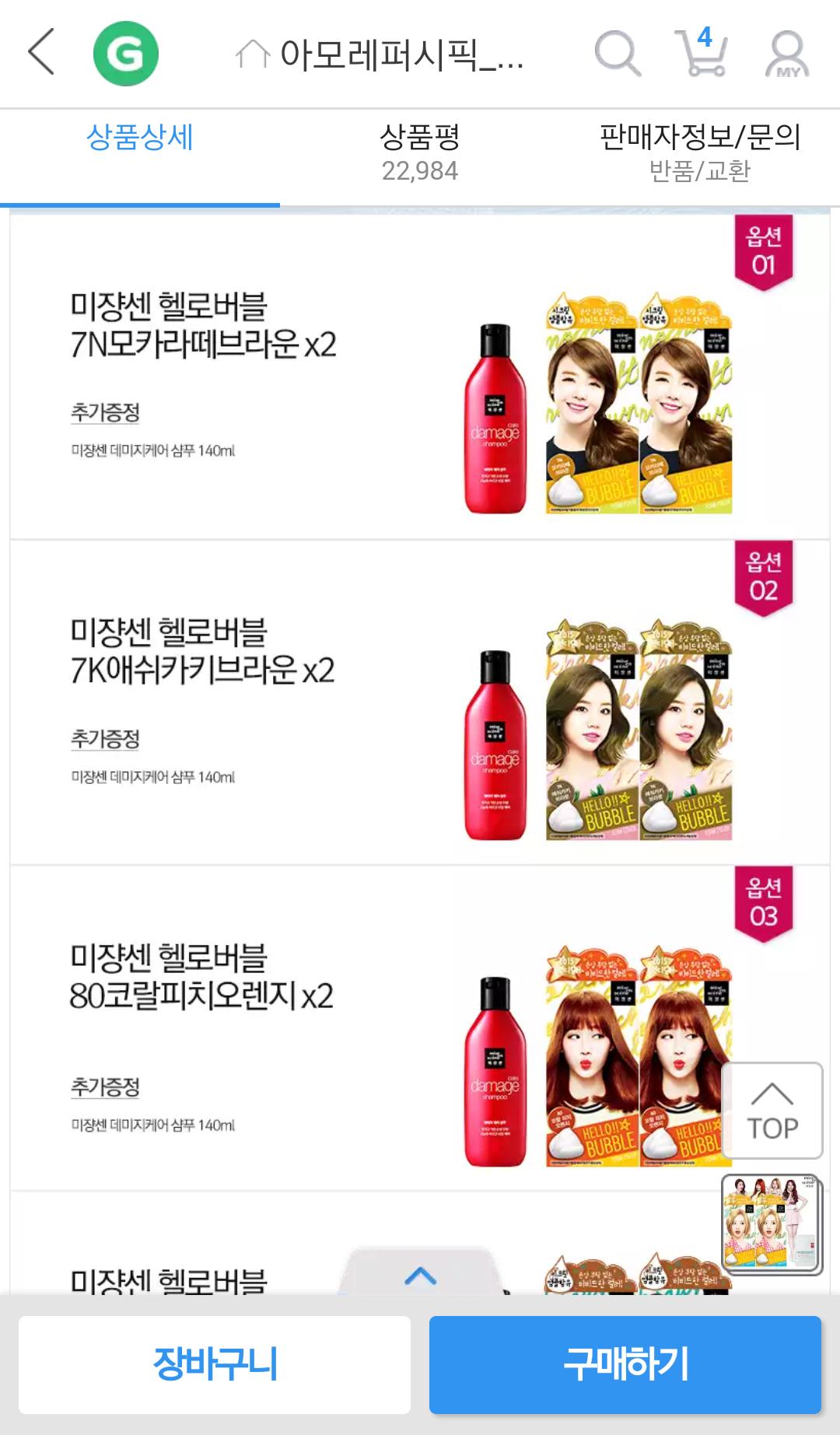Open the MY account page
The width and height of the screenshot is (840, 1435).
tap(787, 53)
